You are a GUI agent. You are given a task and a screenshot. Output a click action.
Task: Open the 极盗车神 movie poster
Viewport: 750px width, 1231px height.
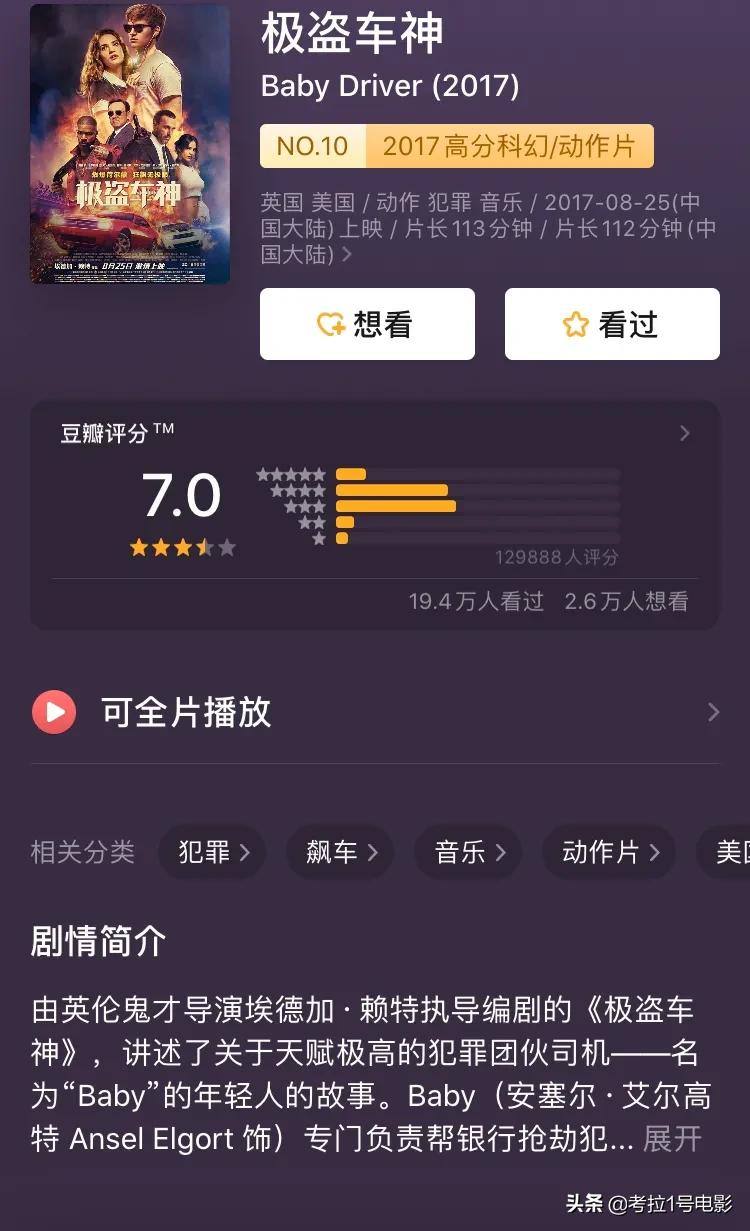130,144
